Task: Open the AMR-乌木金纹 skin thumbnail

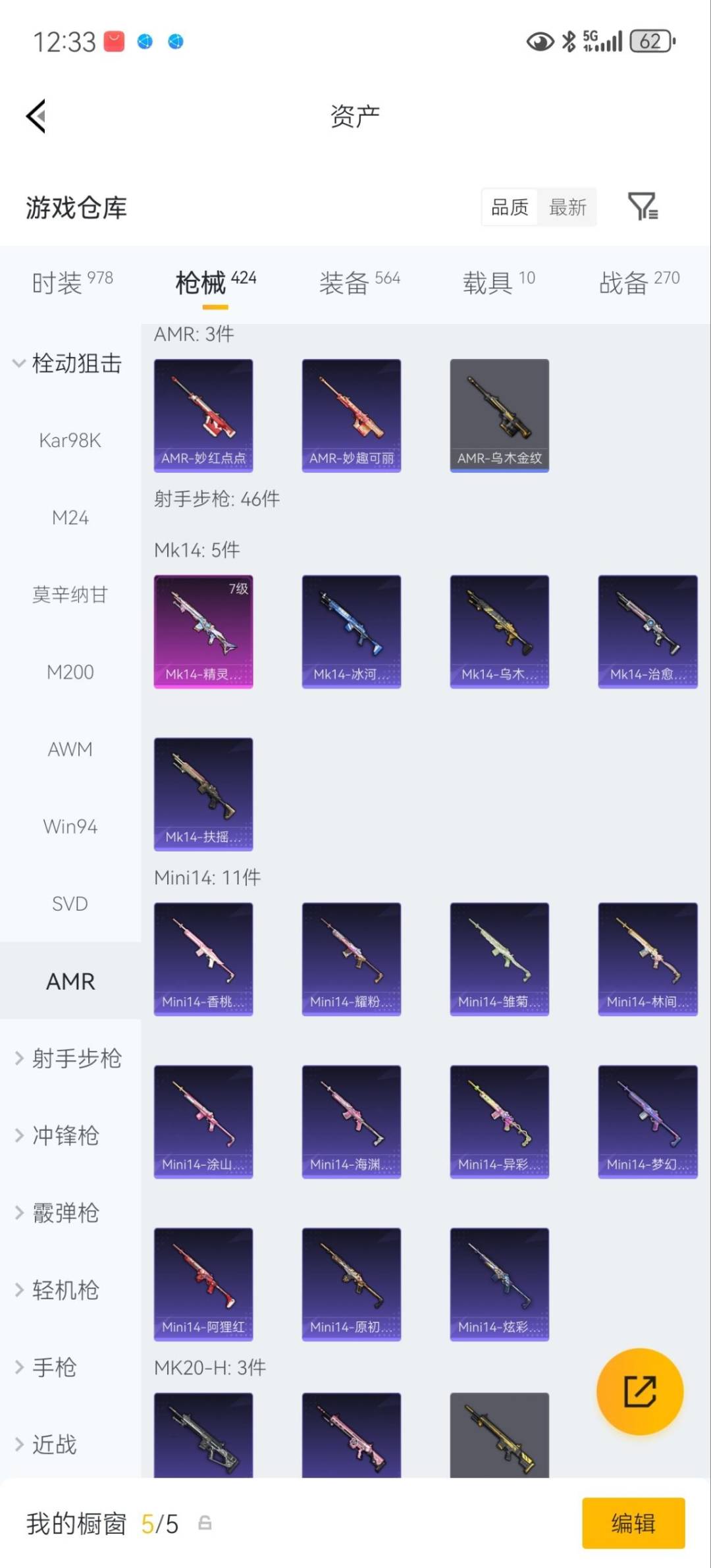Action: [499, 414]
